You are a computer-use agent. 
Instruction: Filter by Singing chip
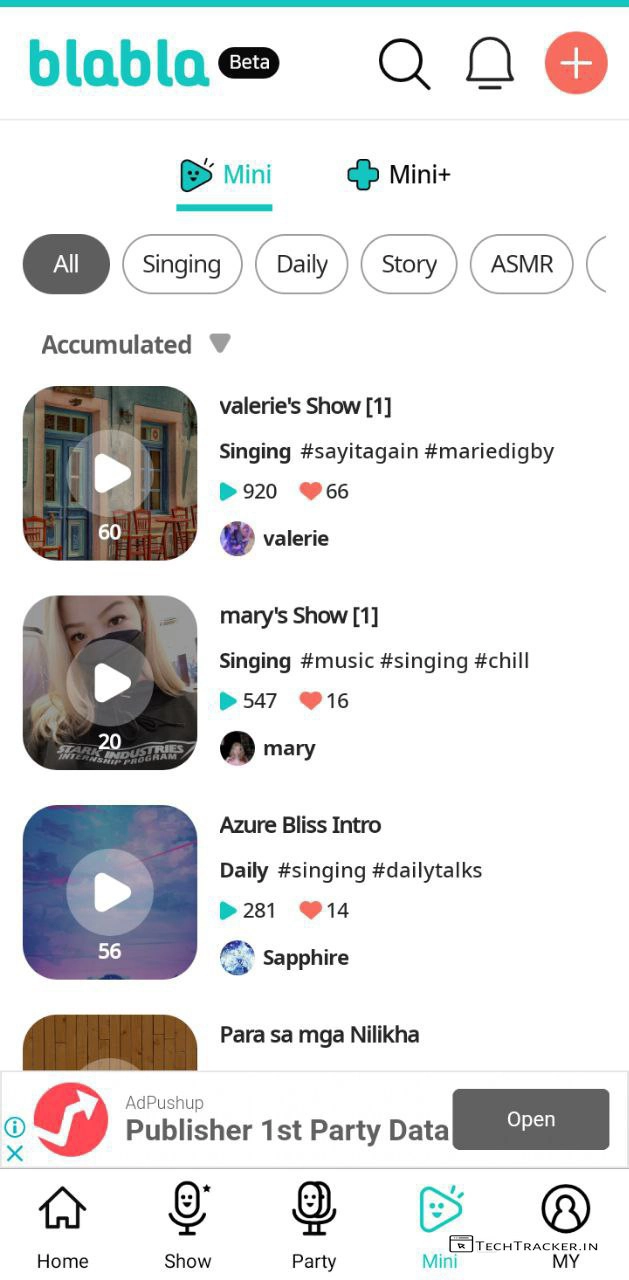pos(182,264)
